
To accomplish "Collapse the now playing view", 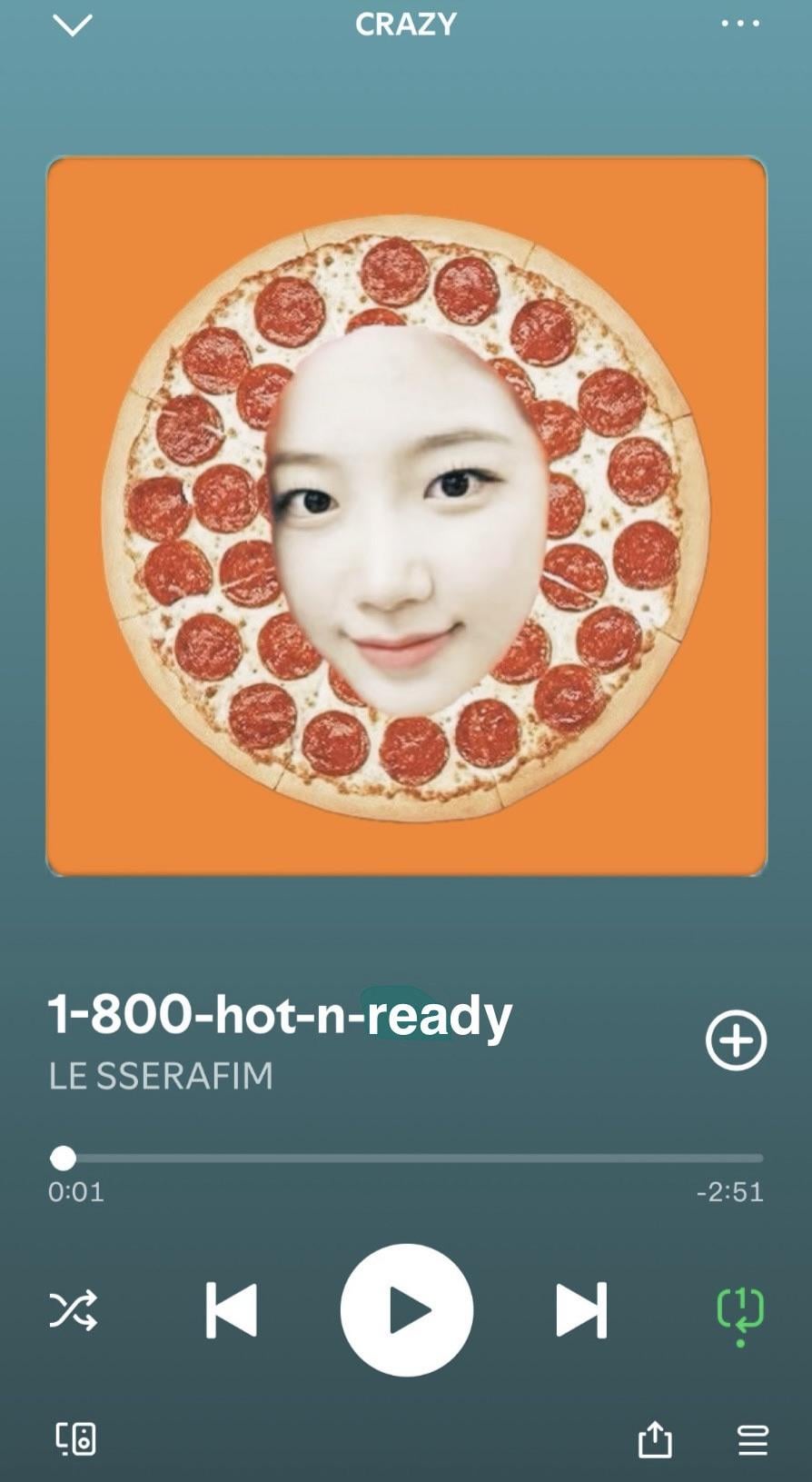I will tap(73, 25).
